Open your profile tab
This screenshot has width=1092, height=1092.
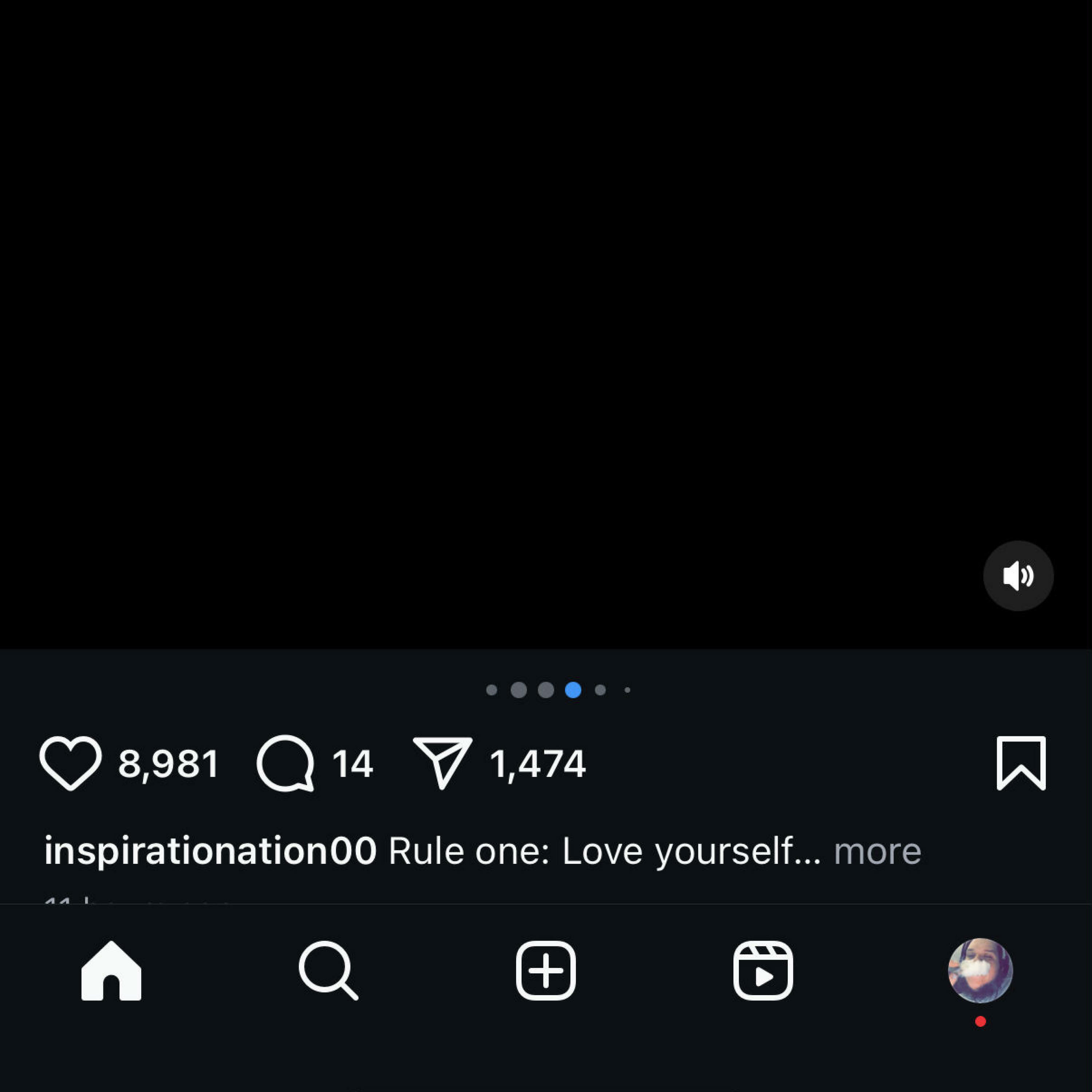(x=980, y=971)
